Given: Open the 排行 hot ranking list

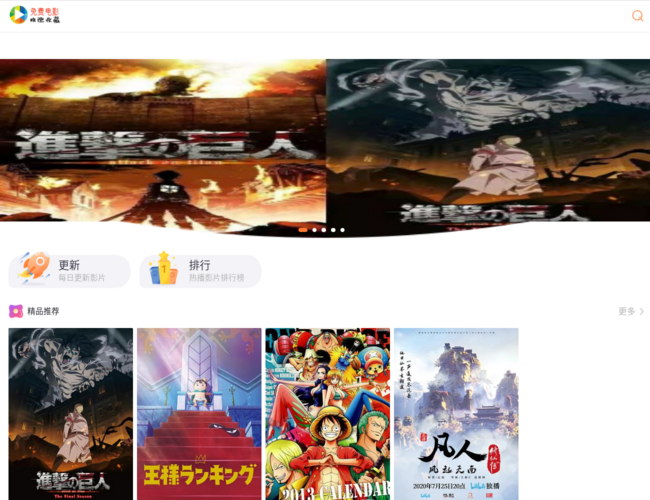Looking at the screenshot, I should point(200,271).
